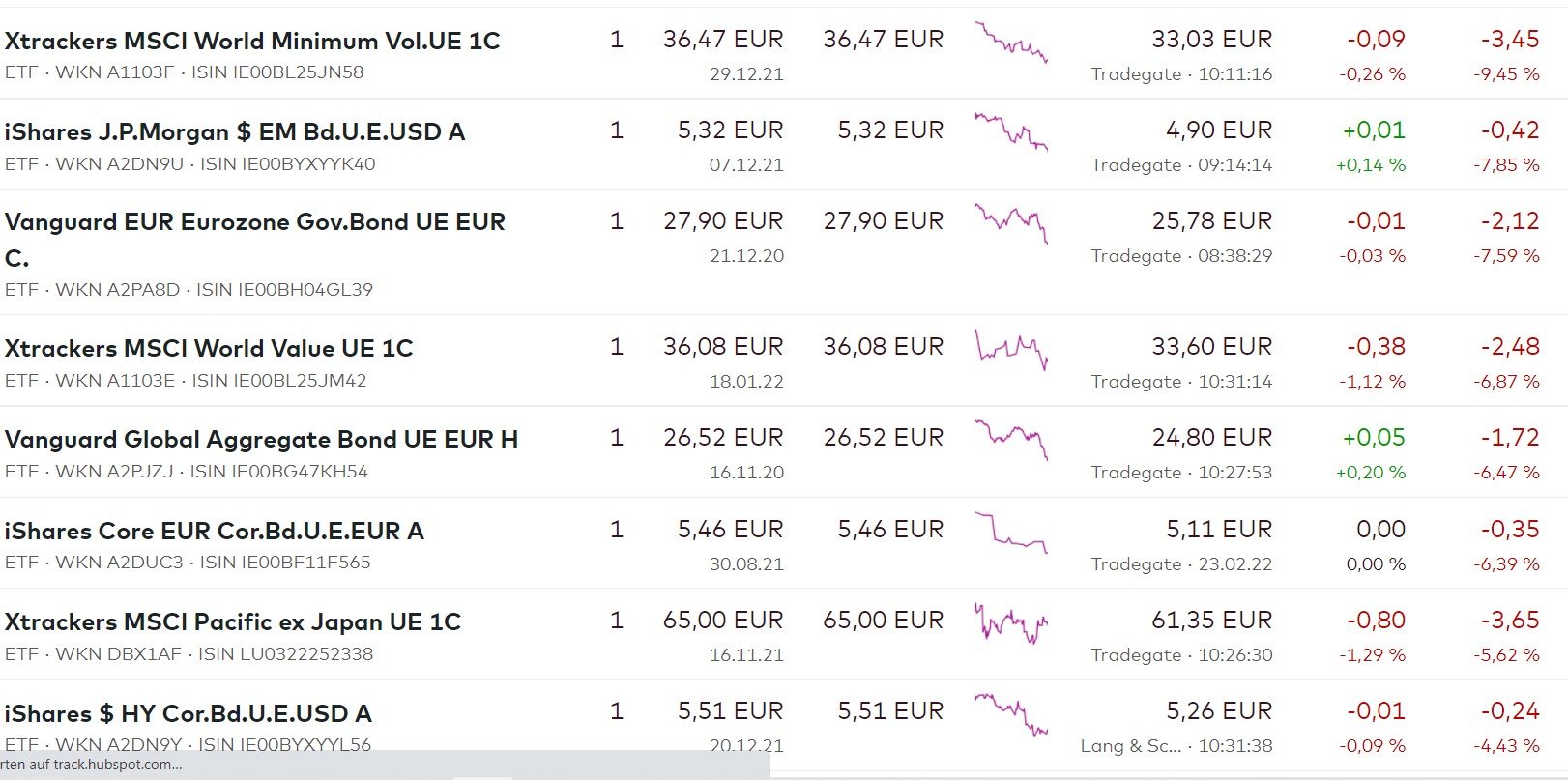
Task: Open Xtrackers MSCI Pacific ex Japan ETF
Action: pyautogui.click(x=233, y=621)
